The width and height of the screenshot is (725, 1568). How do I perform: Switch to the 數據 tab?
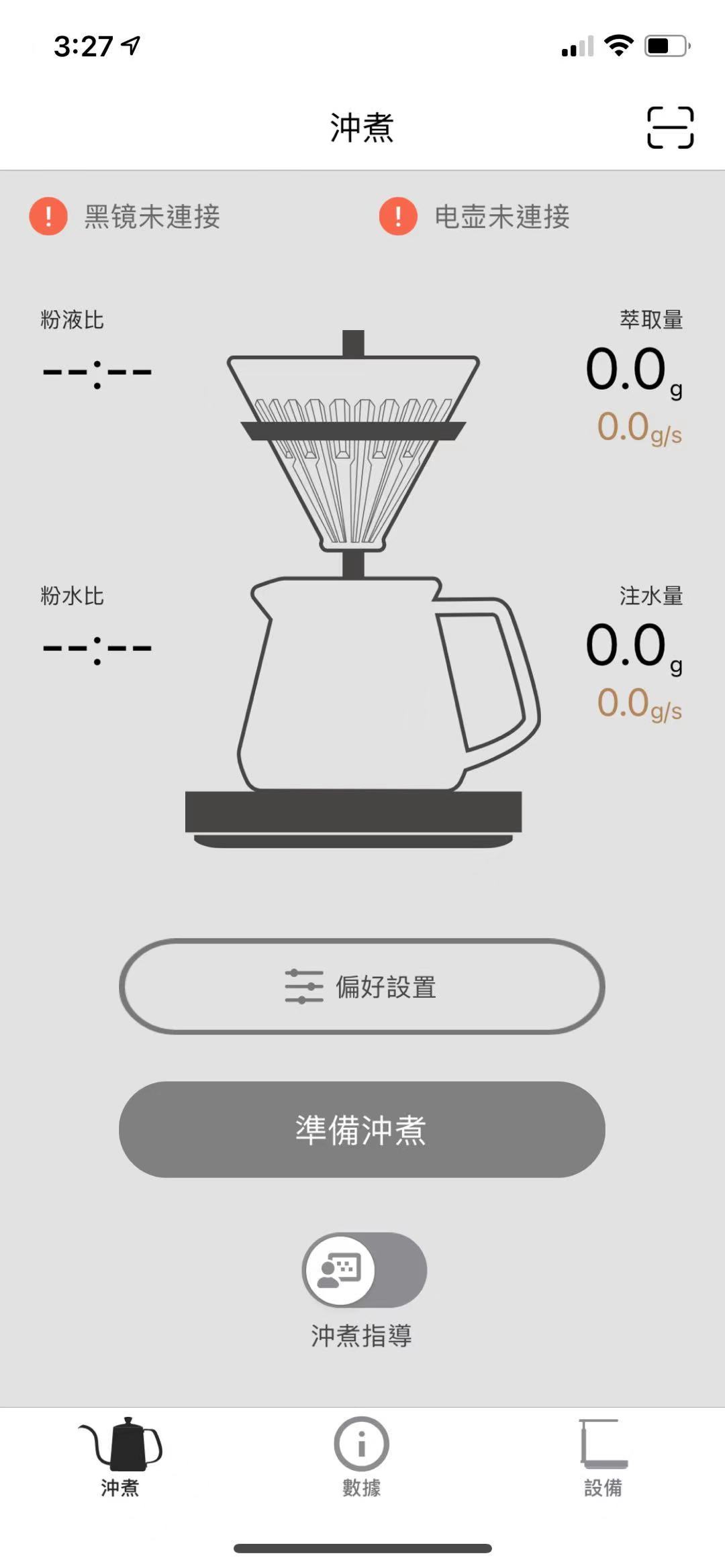[x=361, y=1456]
